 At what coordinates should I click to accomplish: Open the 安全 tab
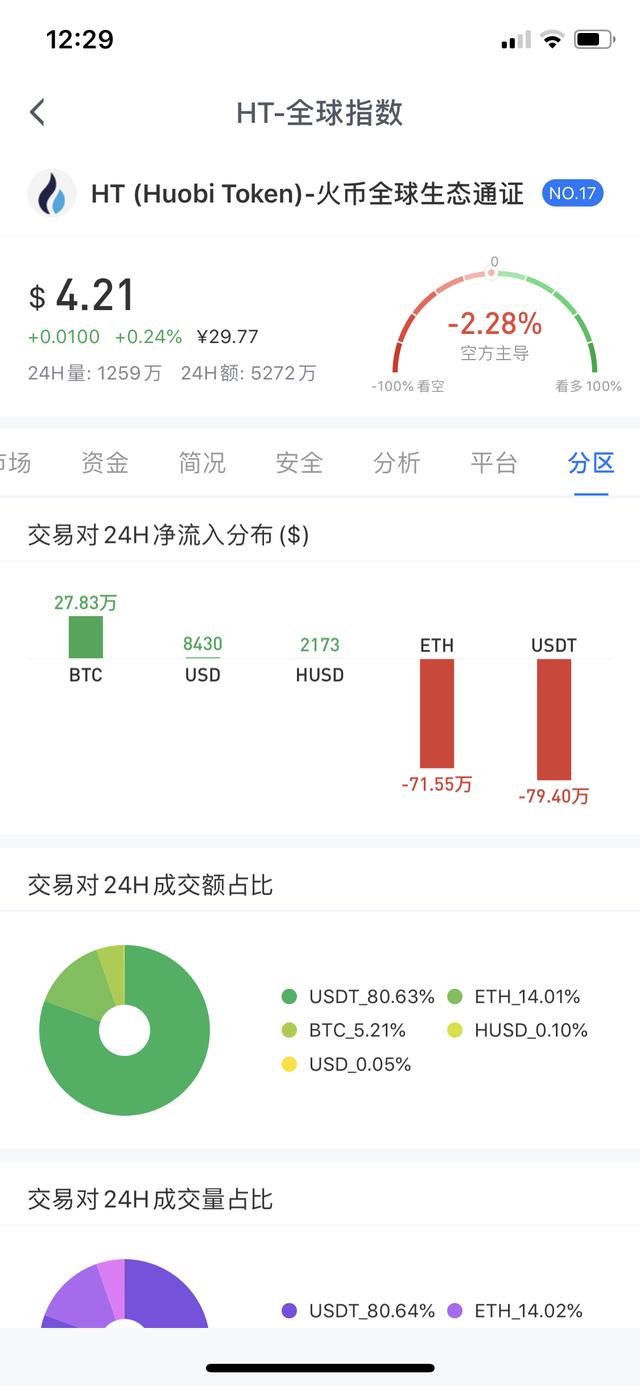299,463
